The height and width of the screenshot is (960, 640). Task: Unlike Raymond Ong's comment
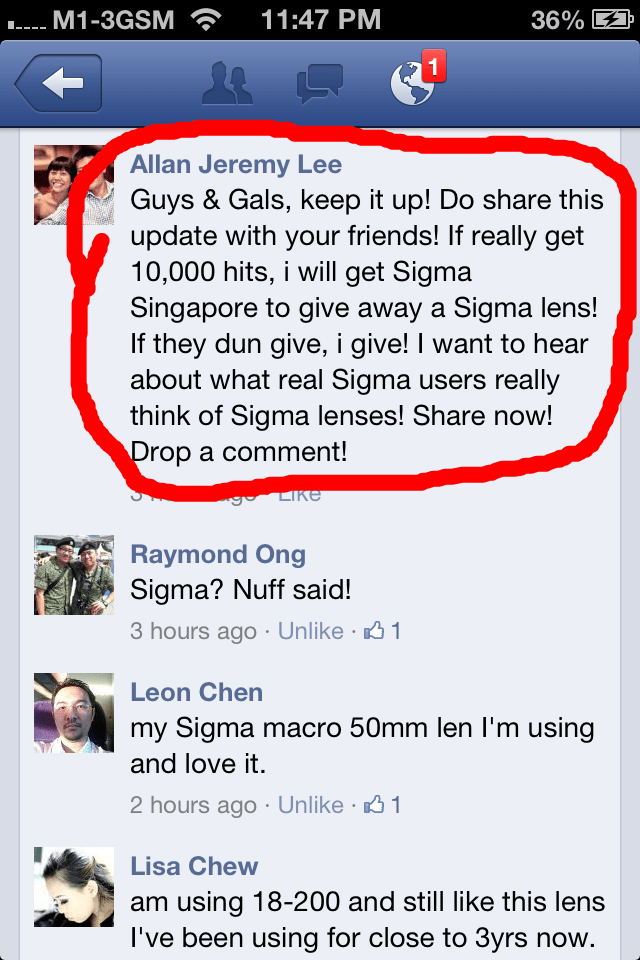(310, 631)
